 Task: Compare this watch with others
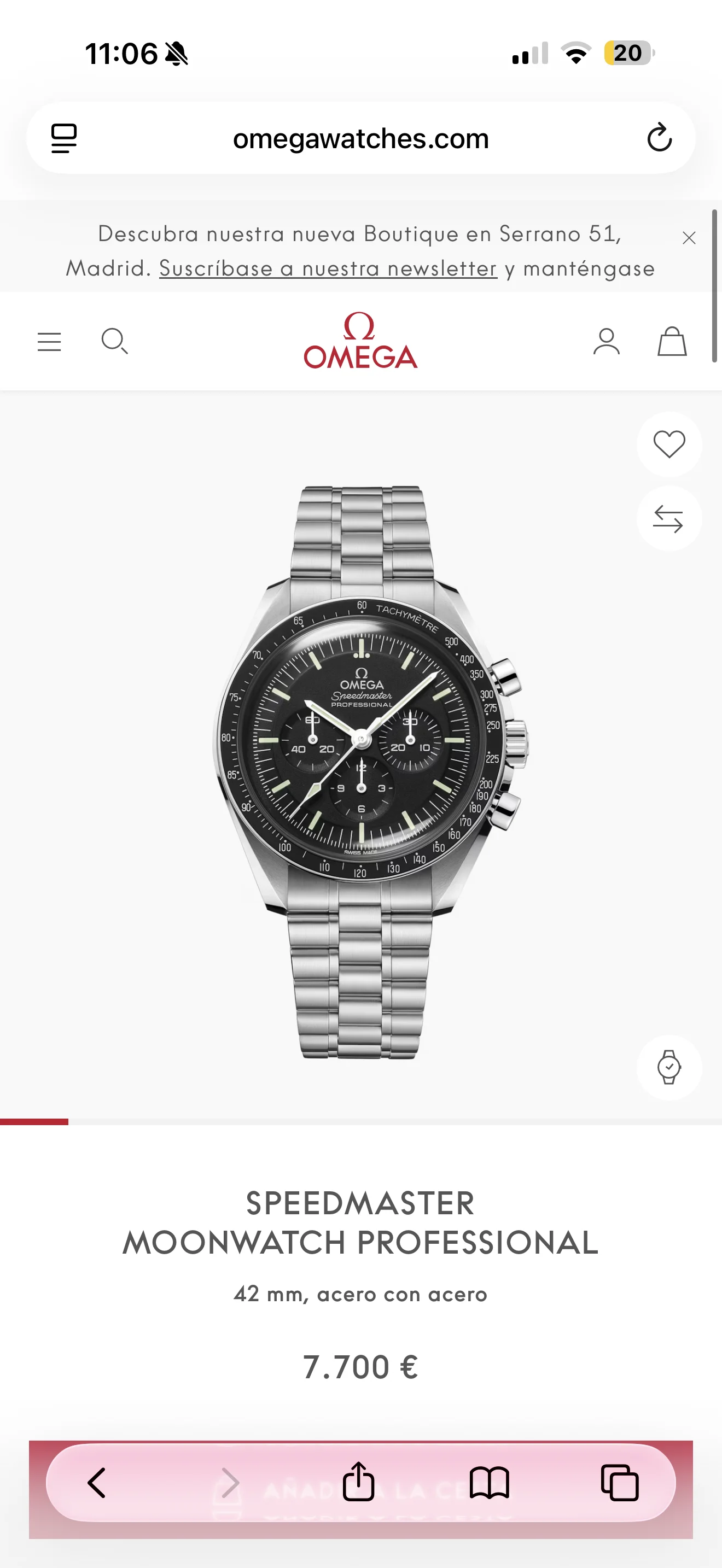(x=668, y=519)
